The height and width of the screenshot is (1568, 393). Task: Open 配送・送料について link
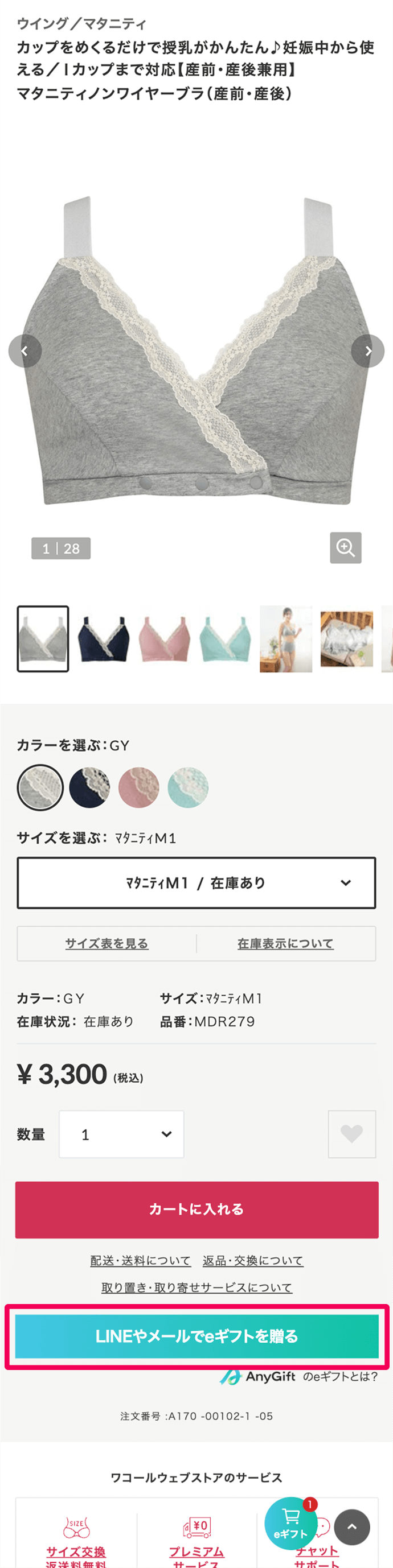point(141,1261)
